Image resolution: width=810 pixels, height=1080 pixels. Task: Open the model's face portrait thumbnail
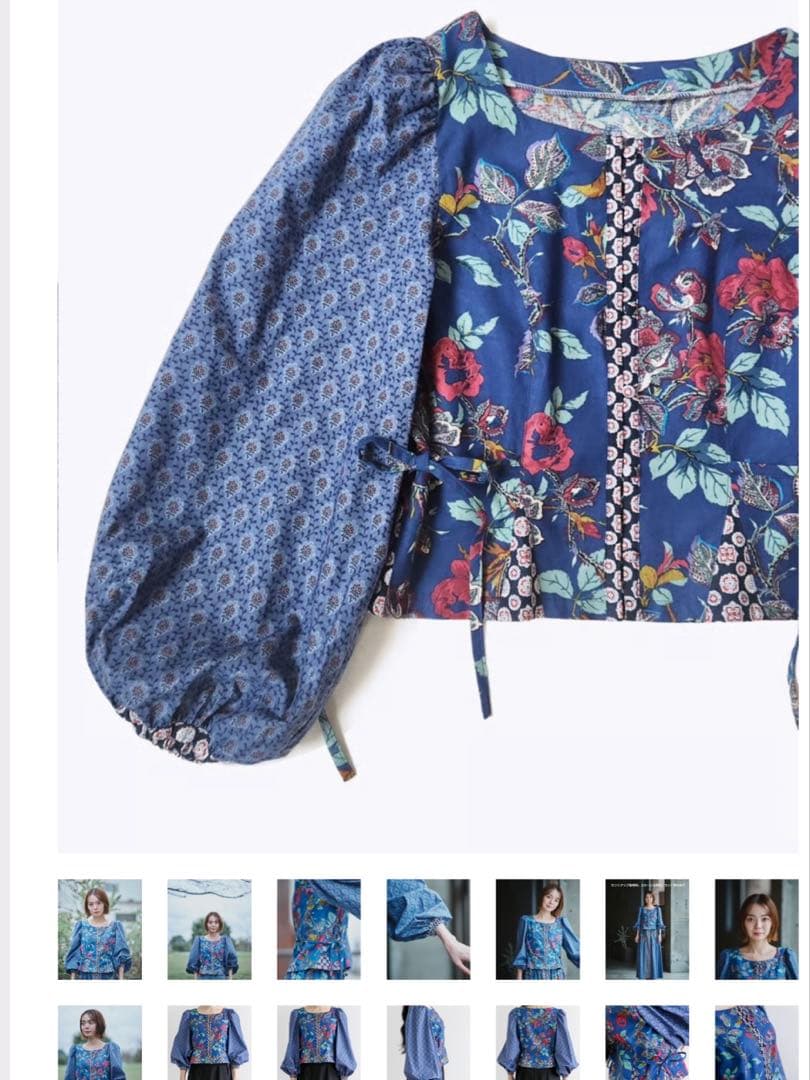[757, 929]
